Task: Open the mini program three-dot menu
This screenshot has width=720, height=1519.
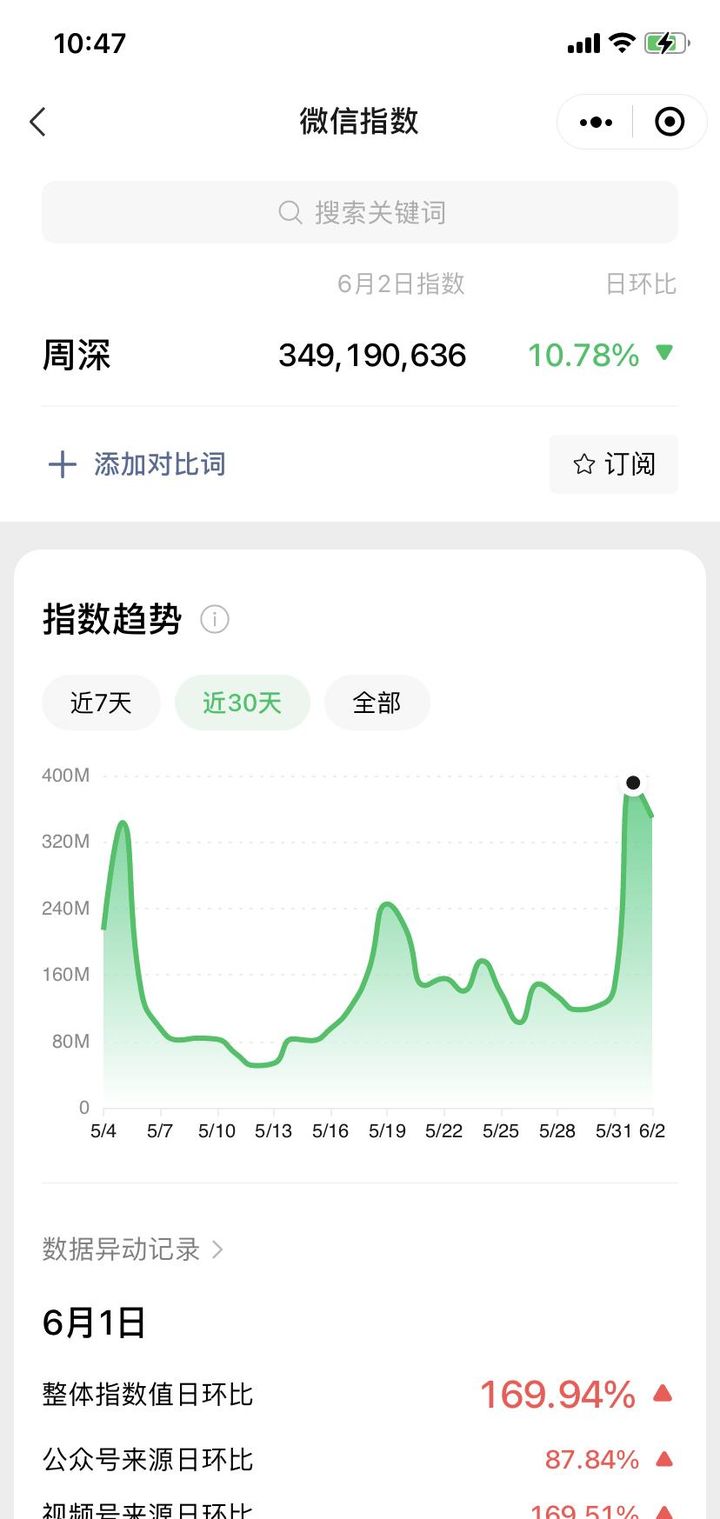Action: click(x=596, y=122)
